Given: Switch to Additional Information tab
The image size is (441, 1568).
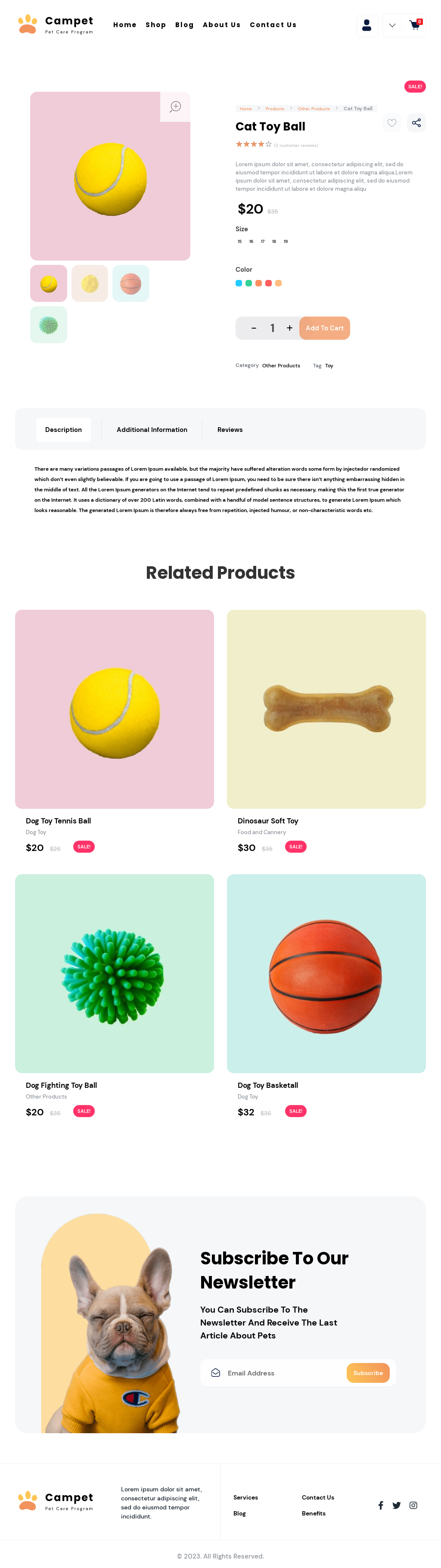Looking at the screenshot, I should coord(152,430).
